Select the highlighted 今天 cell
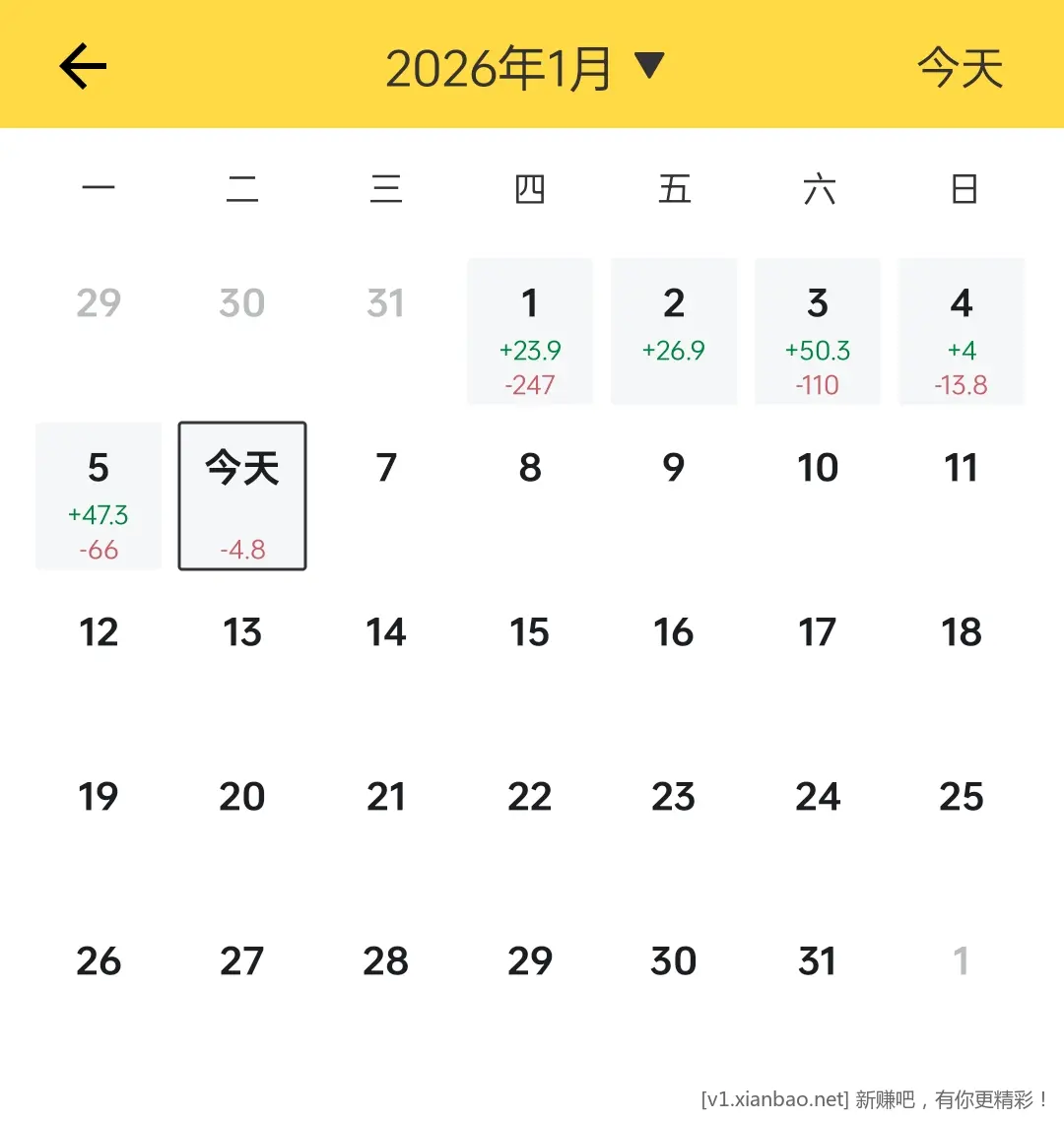The height and width of the screenshot is (1121, 1064). coord(241,496)
